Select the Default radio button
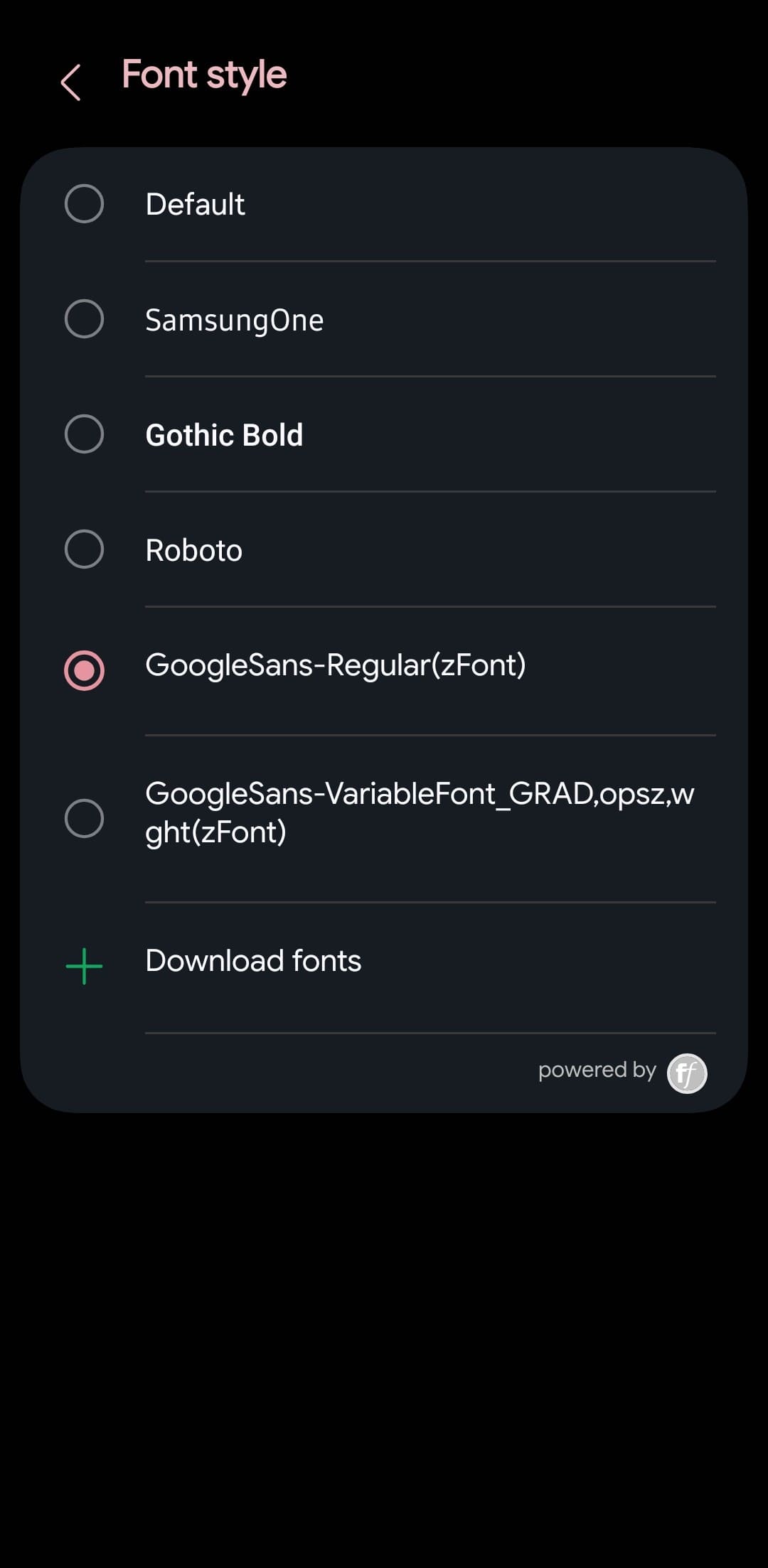The height and width of the screenshot is (1568, 768). (84, 203)
